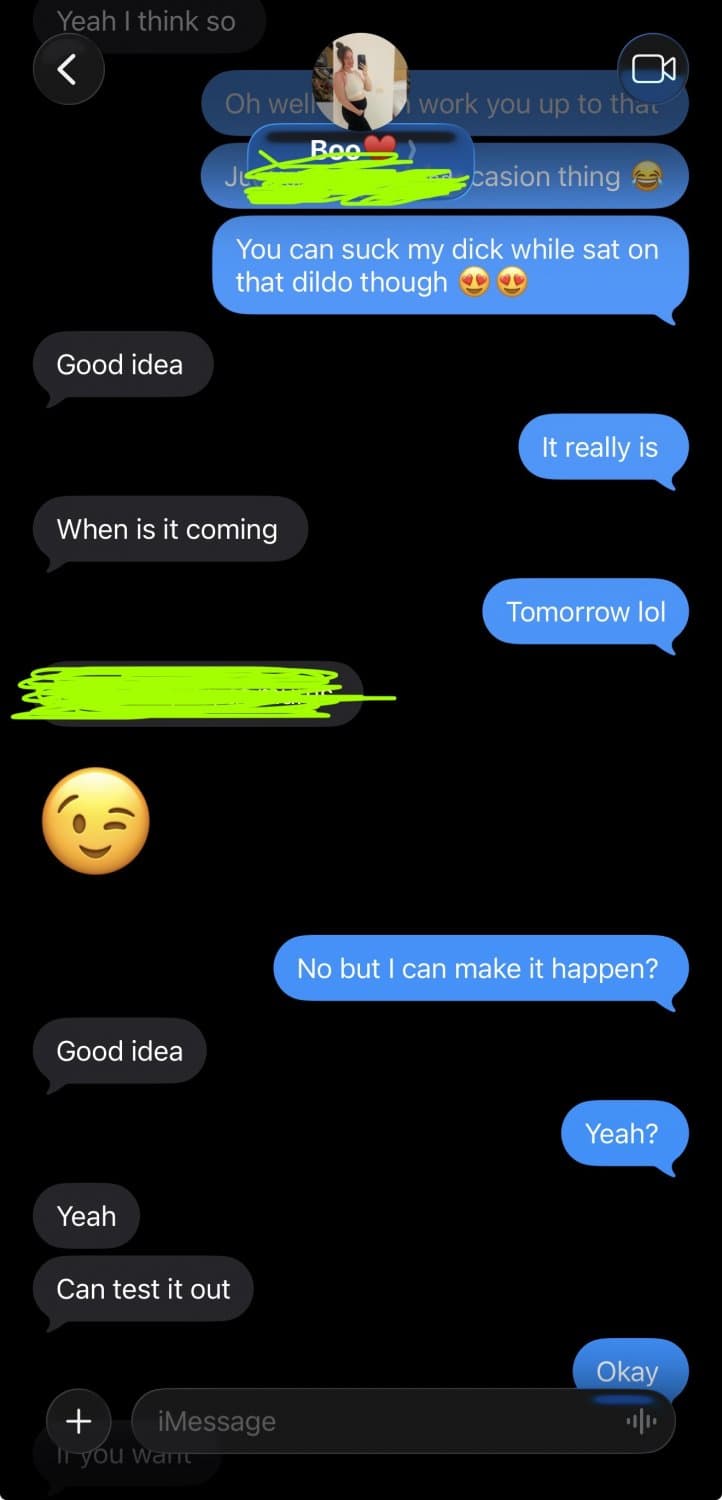
Task: Tap the 'Tomorrow lol' blue bubble
Action: tap(585, 612)
